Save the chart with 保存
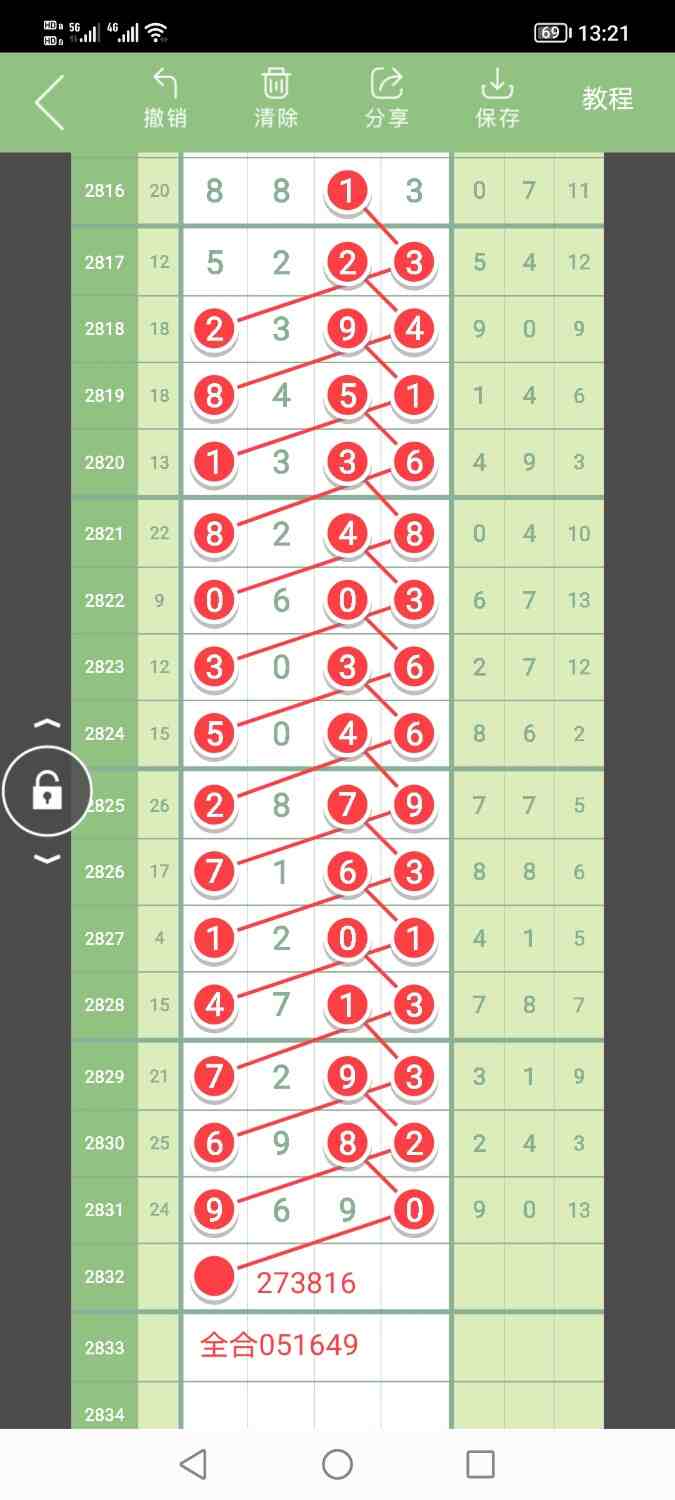 coord(497,99)
